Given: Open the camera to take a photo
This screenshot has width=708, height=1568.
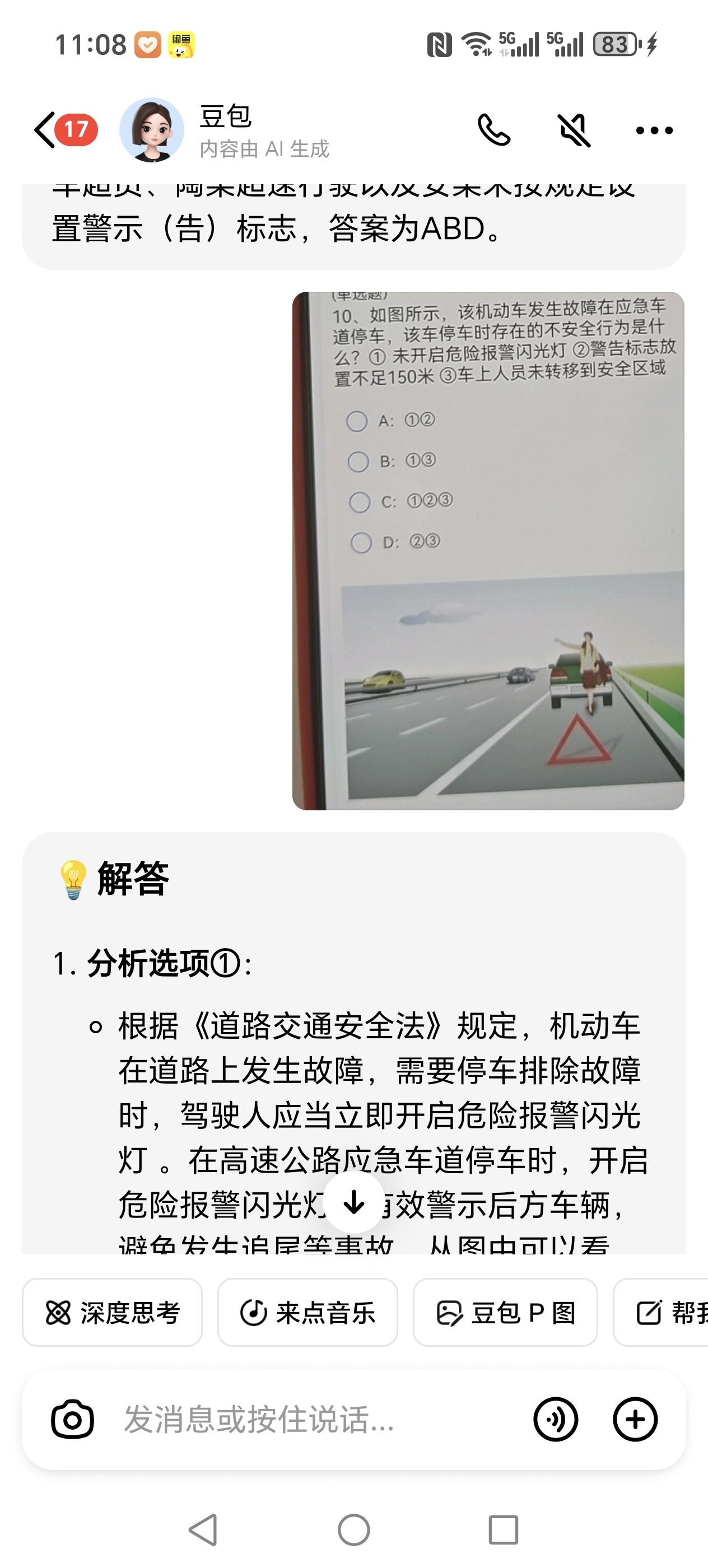Looking at the screenshot, I should [x=72, y=1420].
